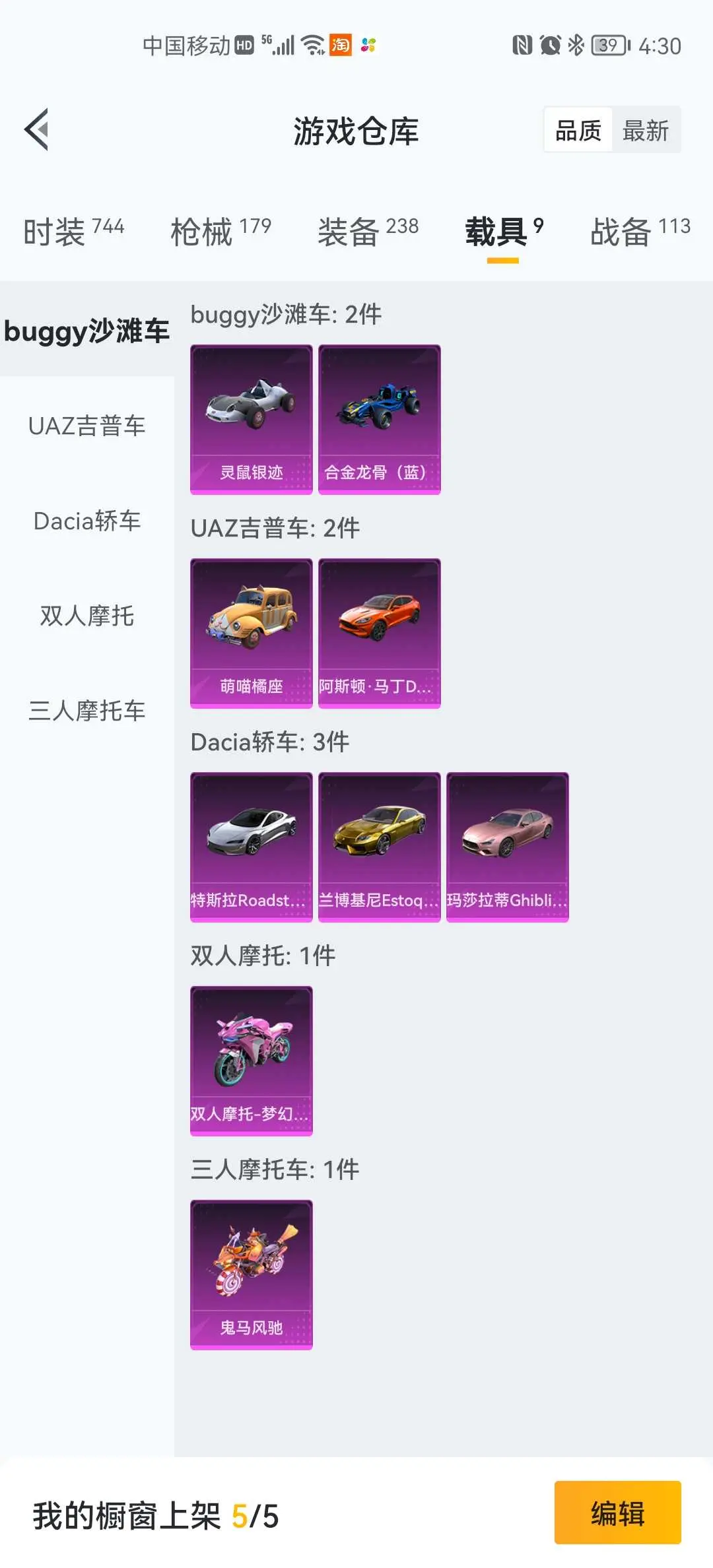713x1568 pixels.
Task: Switch to the 战备 tab
Action: 640,232
